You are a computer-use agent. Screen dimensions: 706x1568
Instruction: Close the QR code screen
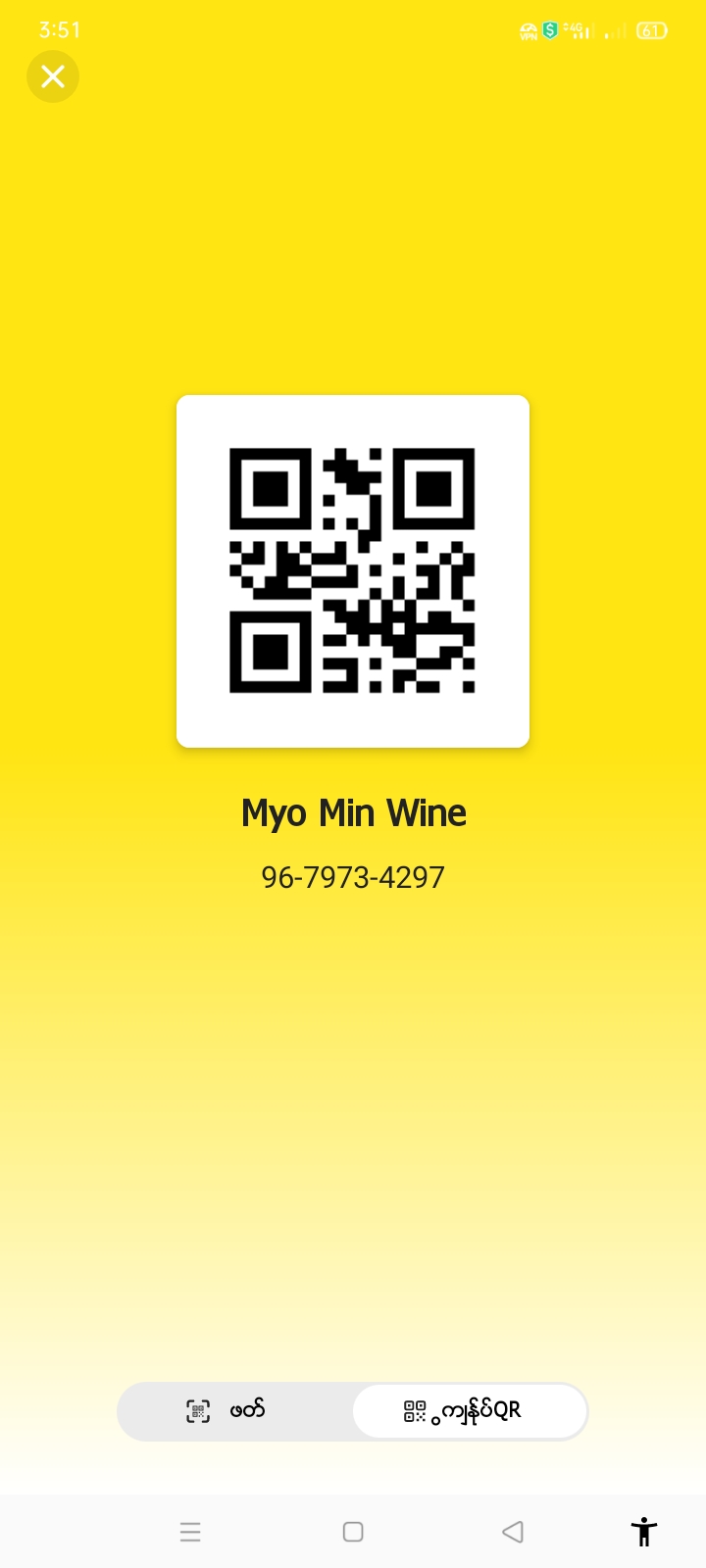point(53,76)
